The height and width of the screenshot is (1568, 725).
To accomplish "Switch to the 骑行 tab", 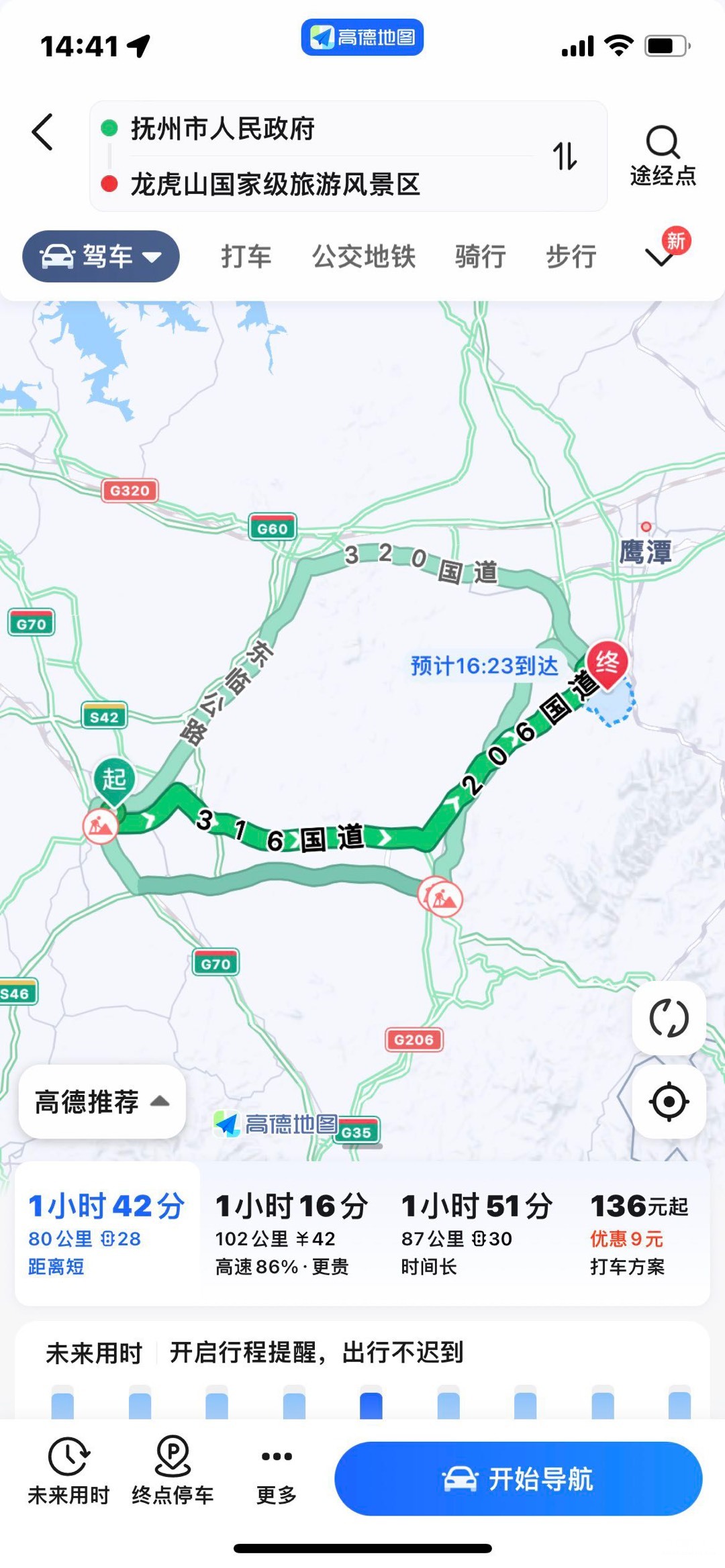I will point(480,256).
